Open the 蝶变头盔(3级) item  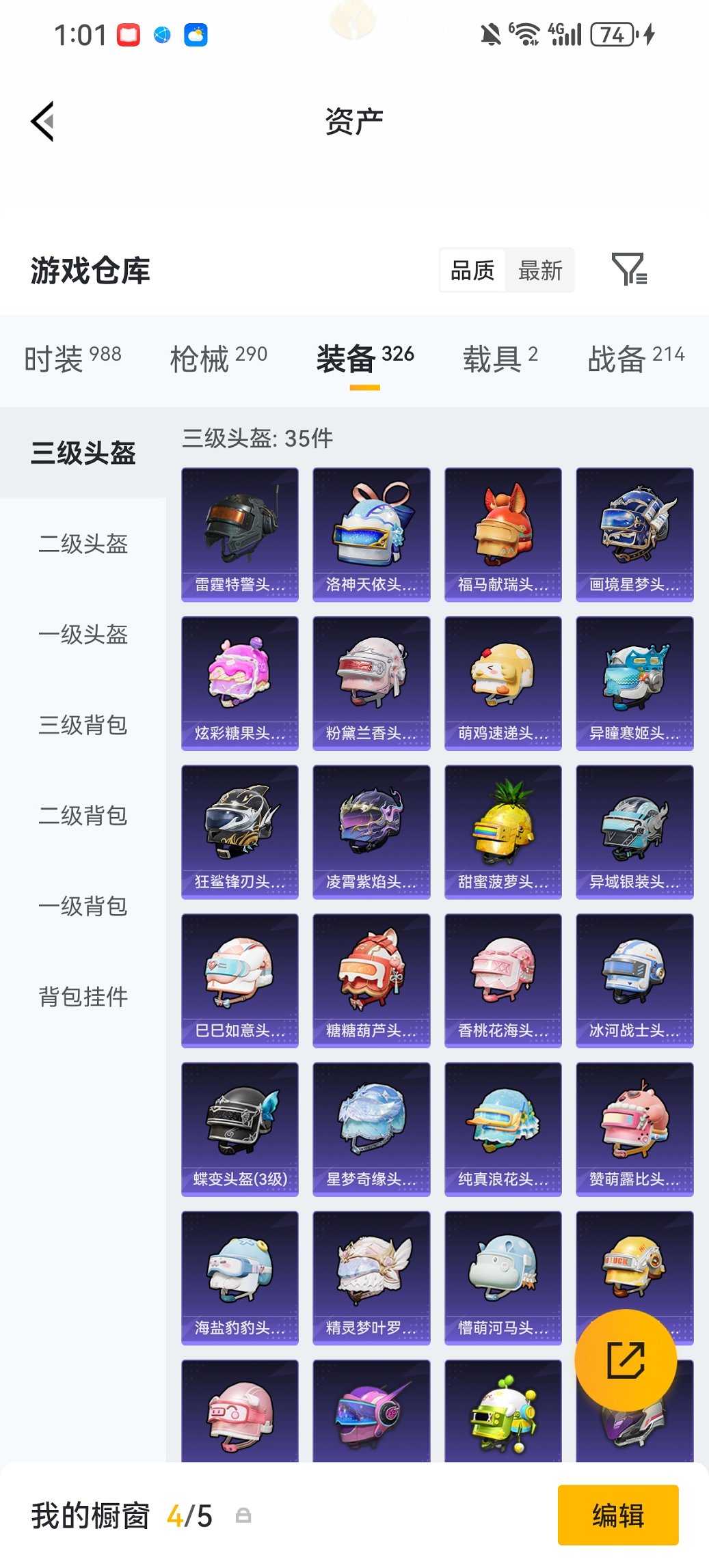[x=240, y=1128]
